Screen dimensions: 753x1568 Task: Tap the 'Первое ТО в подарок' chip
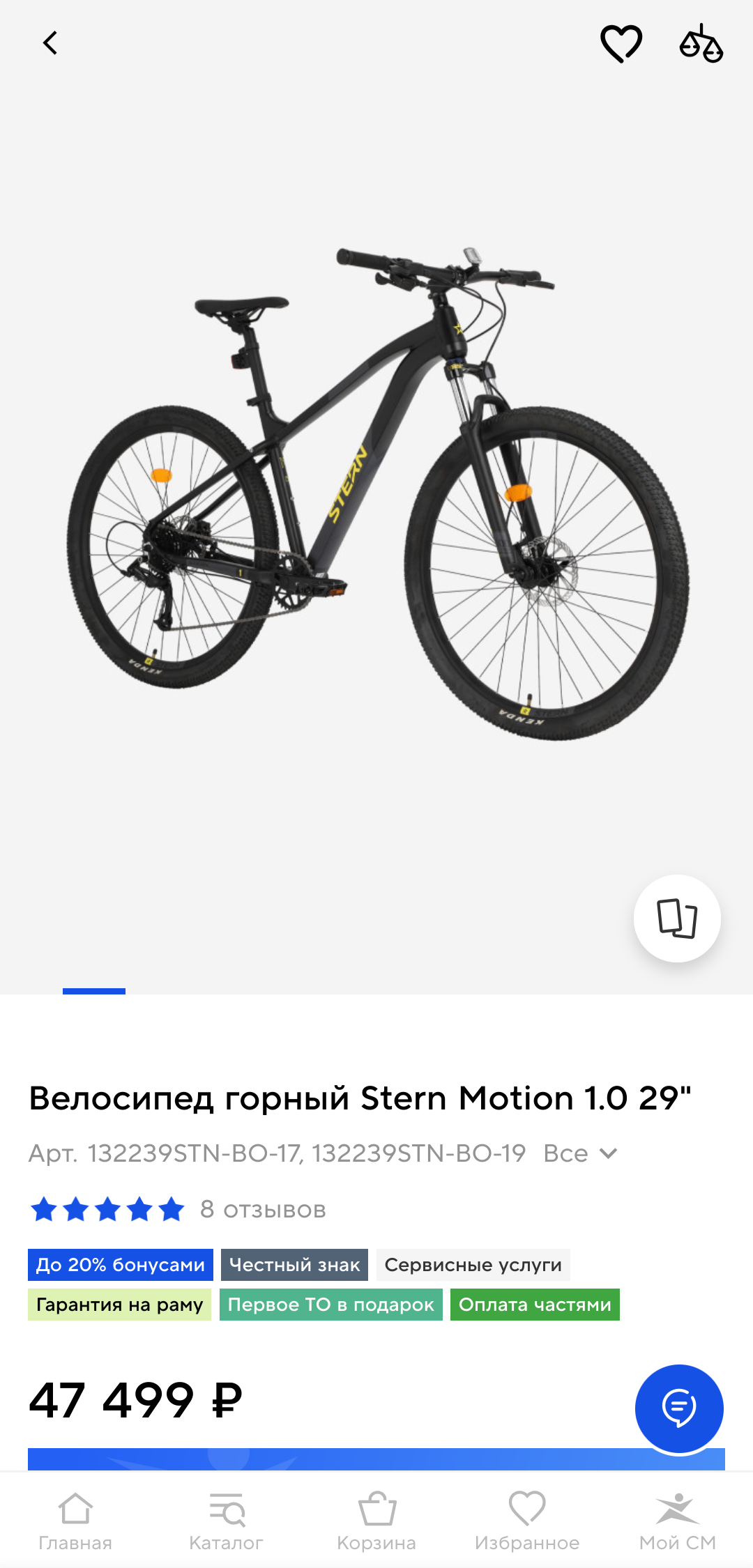click(330, 1305)
